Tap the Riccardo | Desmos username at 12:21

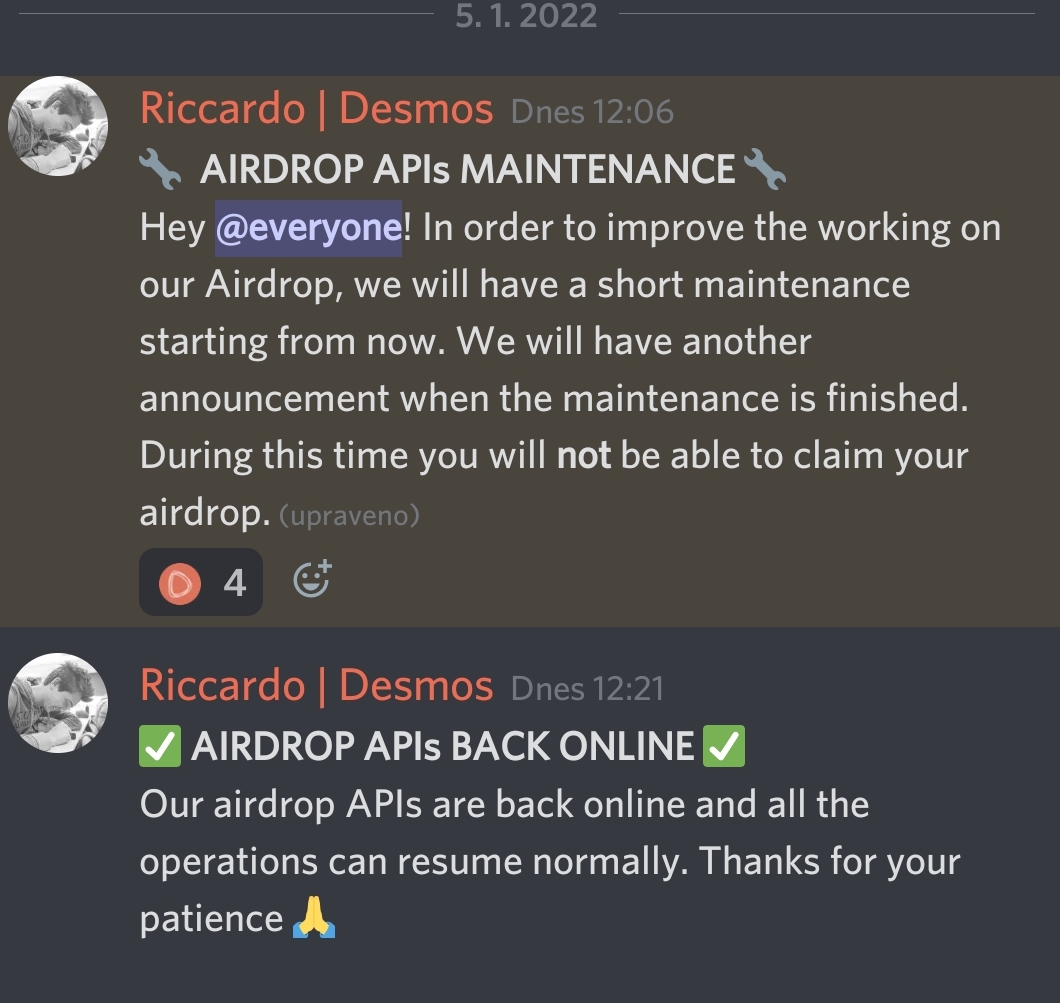(x=316, y=686)
